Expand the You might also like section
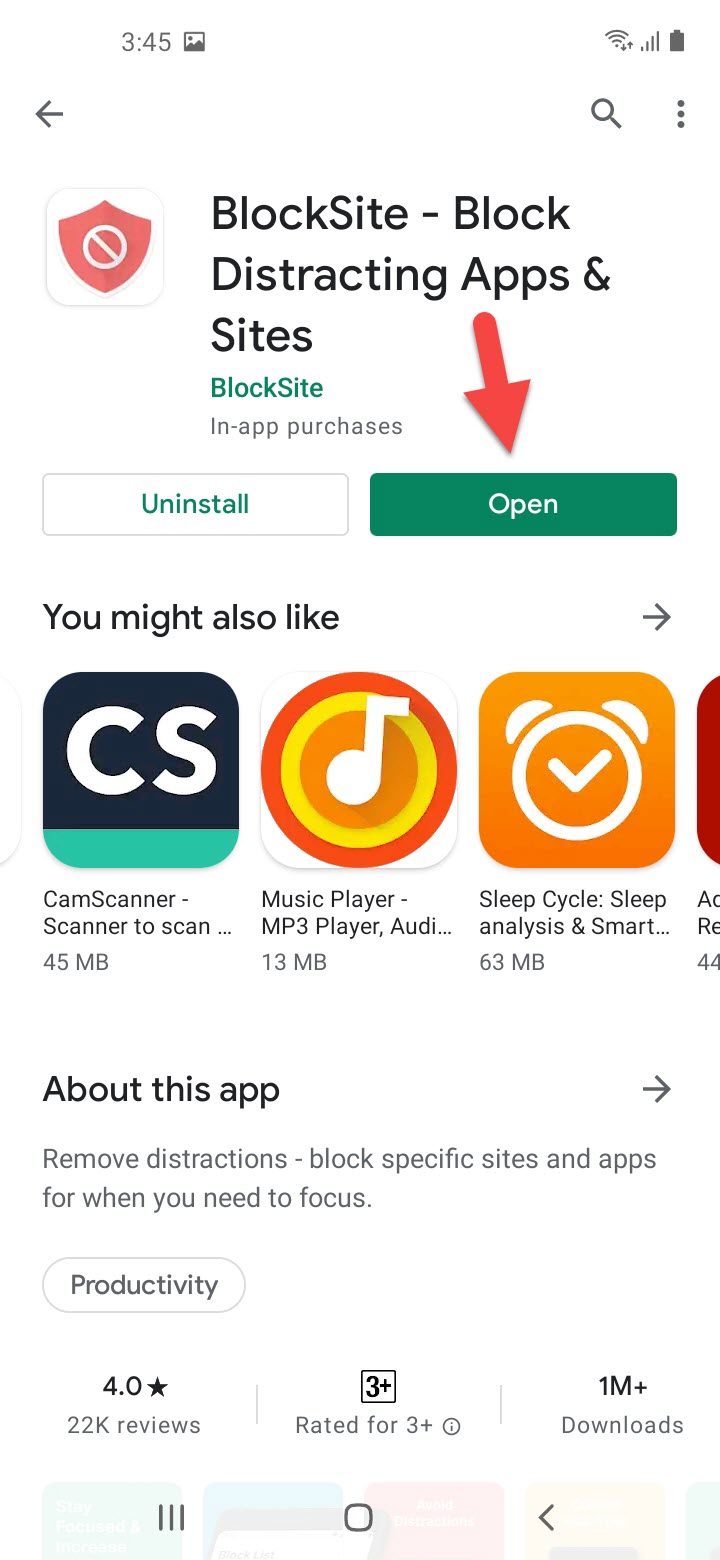Screen dimensions: 720x1560 [x=656, y=617]
